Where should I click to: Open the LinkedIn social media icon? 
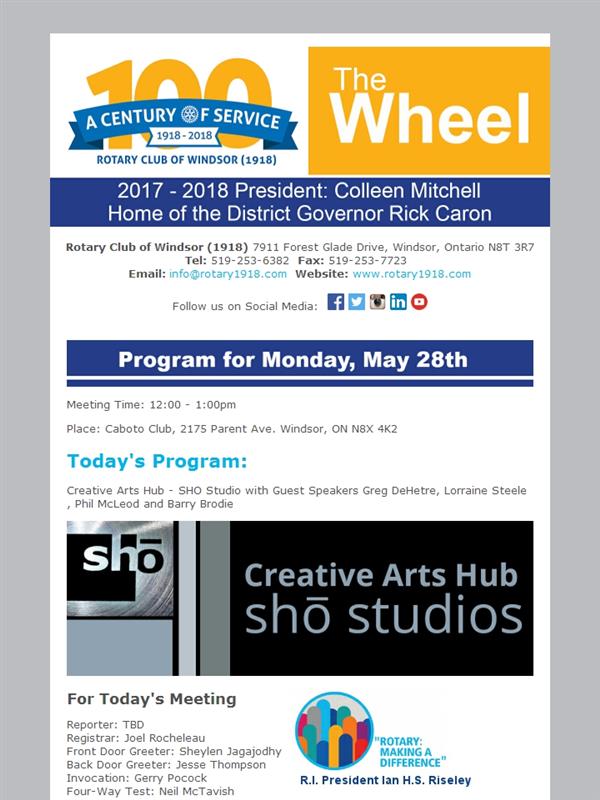click(398, 302)
